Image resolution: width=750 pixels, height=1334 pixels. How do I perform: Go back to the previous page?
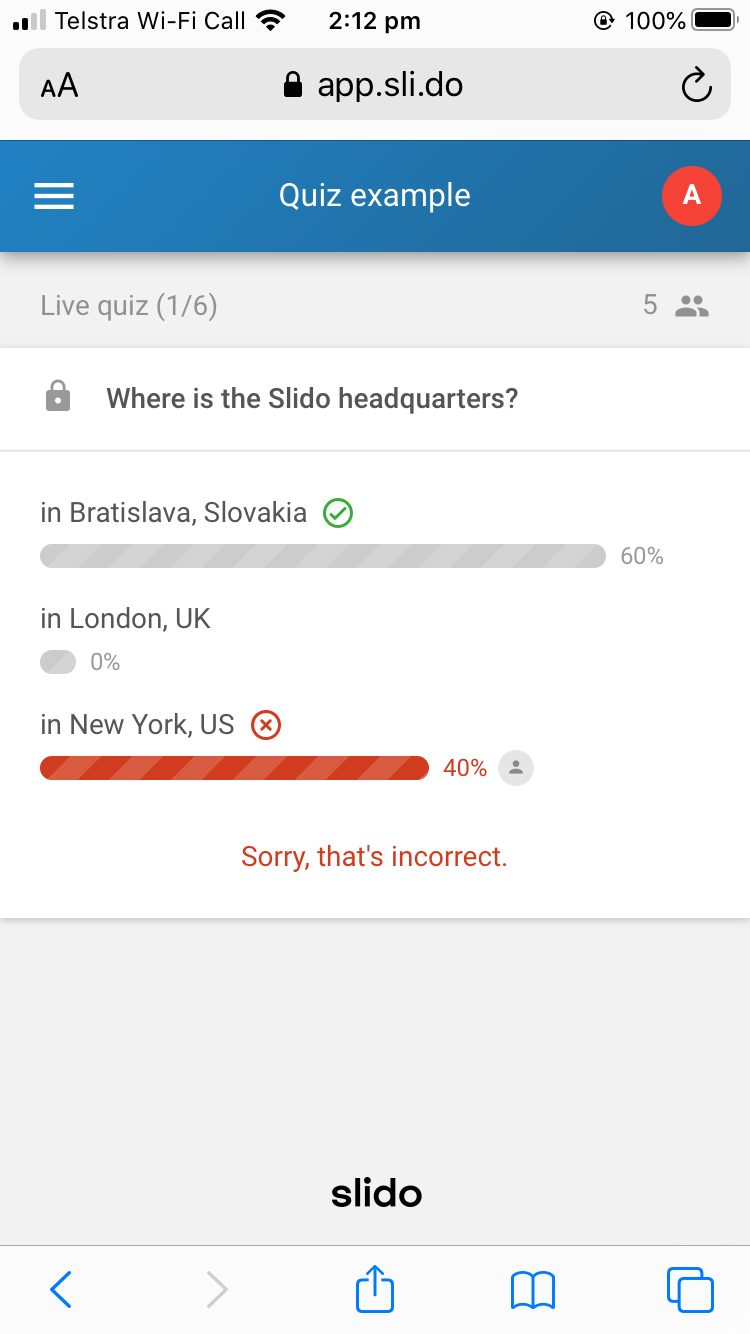click(61, 1289)
